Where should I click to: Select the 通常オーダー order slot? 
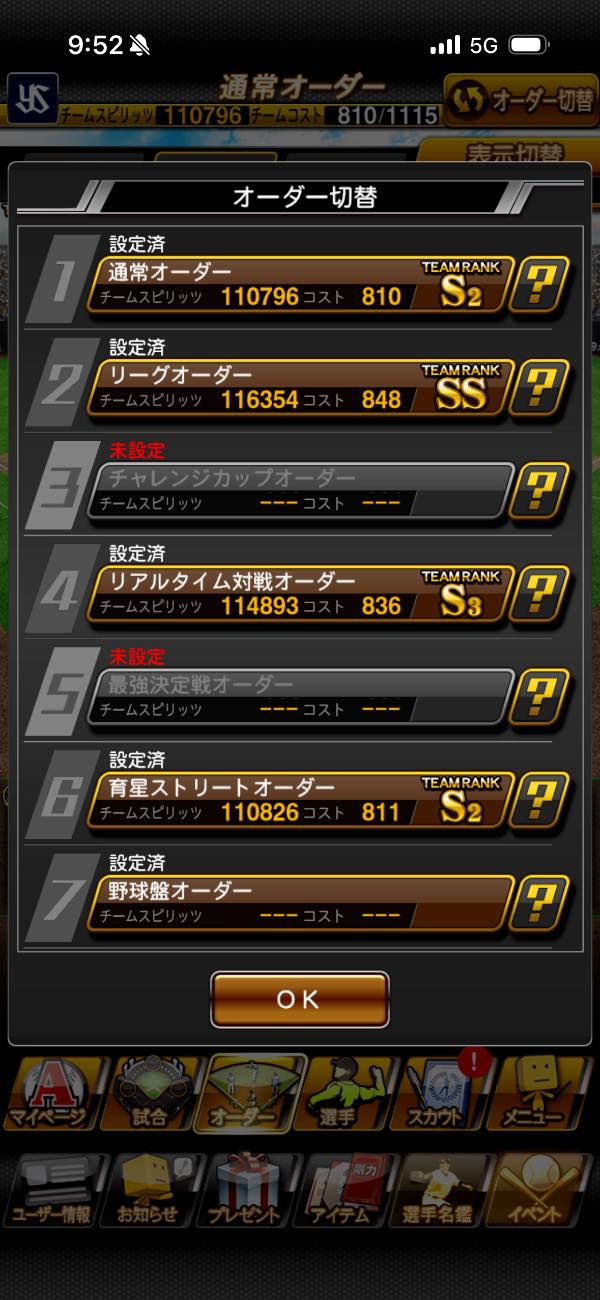pos(300,284)
